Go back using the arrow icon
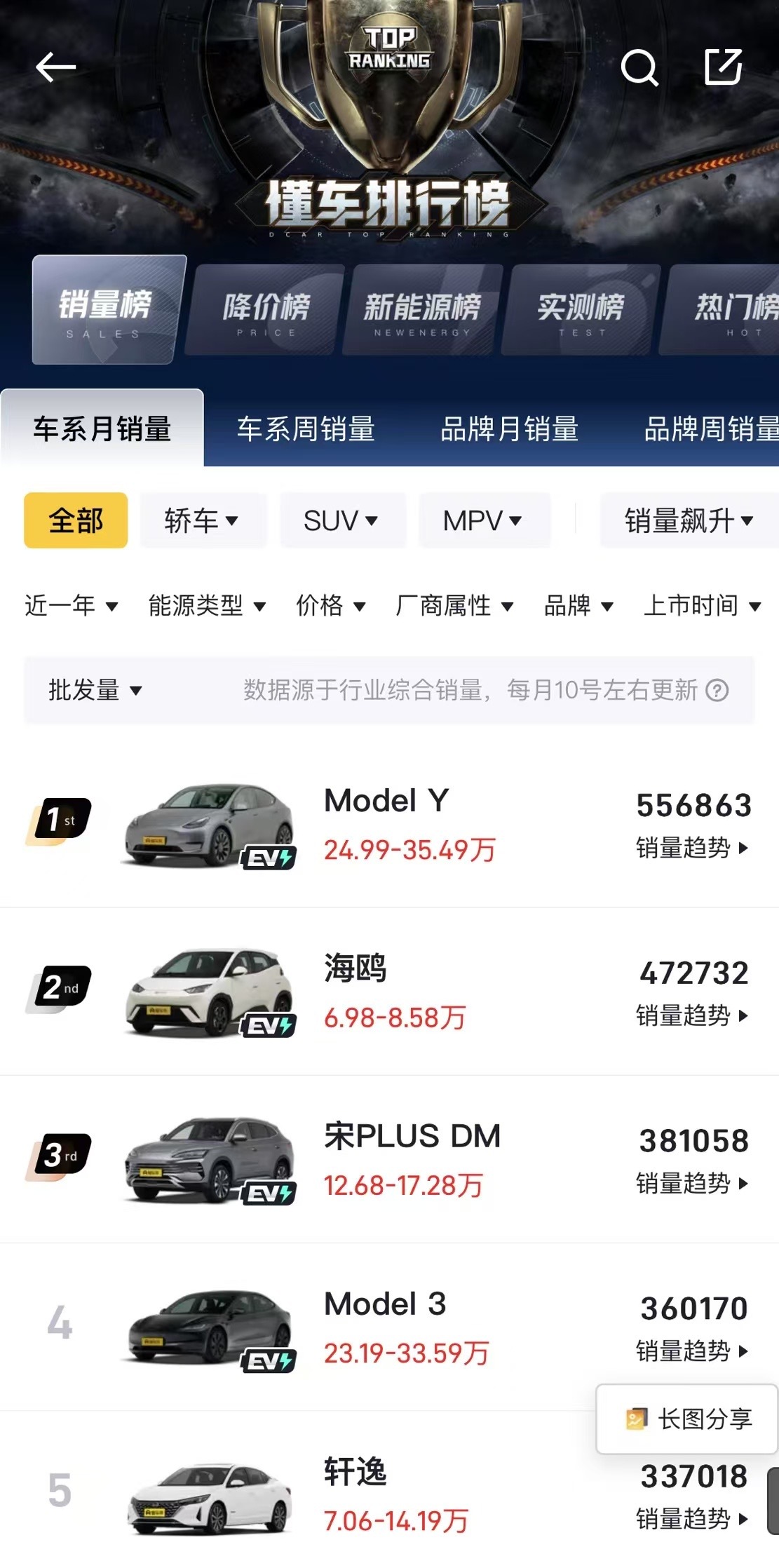779x1568 pixels. click(x=55, y=67)
